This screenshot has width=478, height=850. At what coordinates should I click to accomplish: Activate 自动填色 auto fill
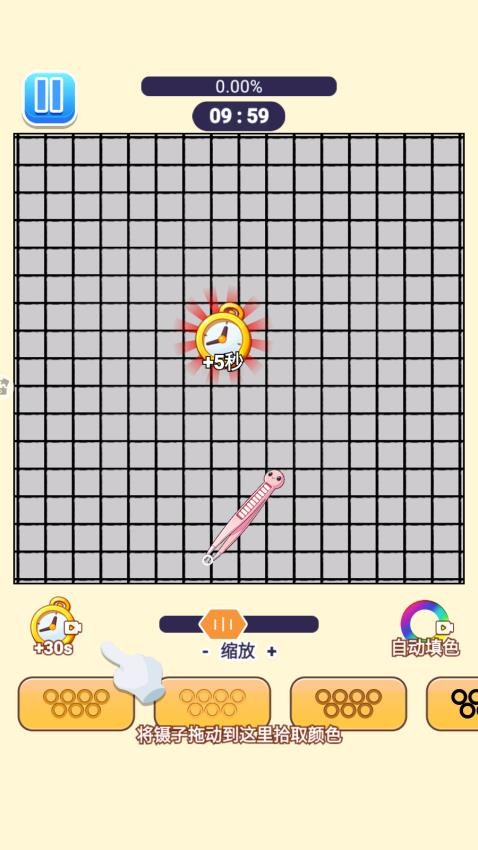pos(425,629)
